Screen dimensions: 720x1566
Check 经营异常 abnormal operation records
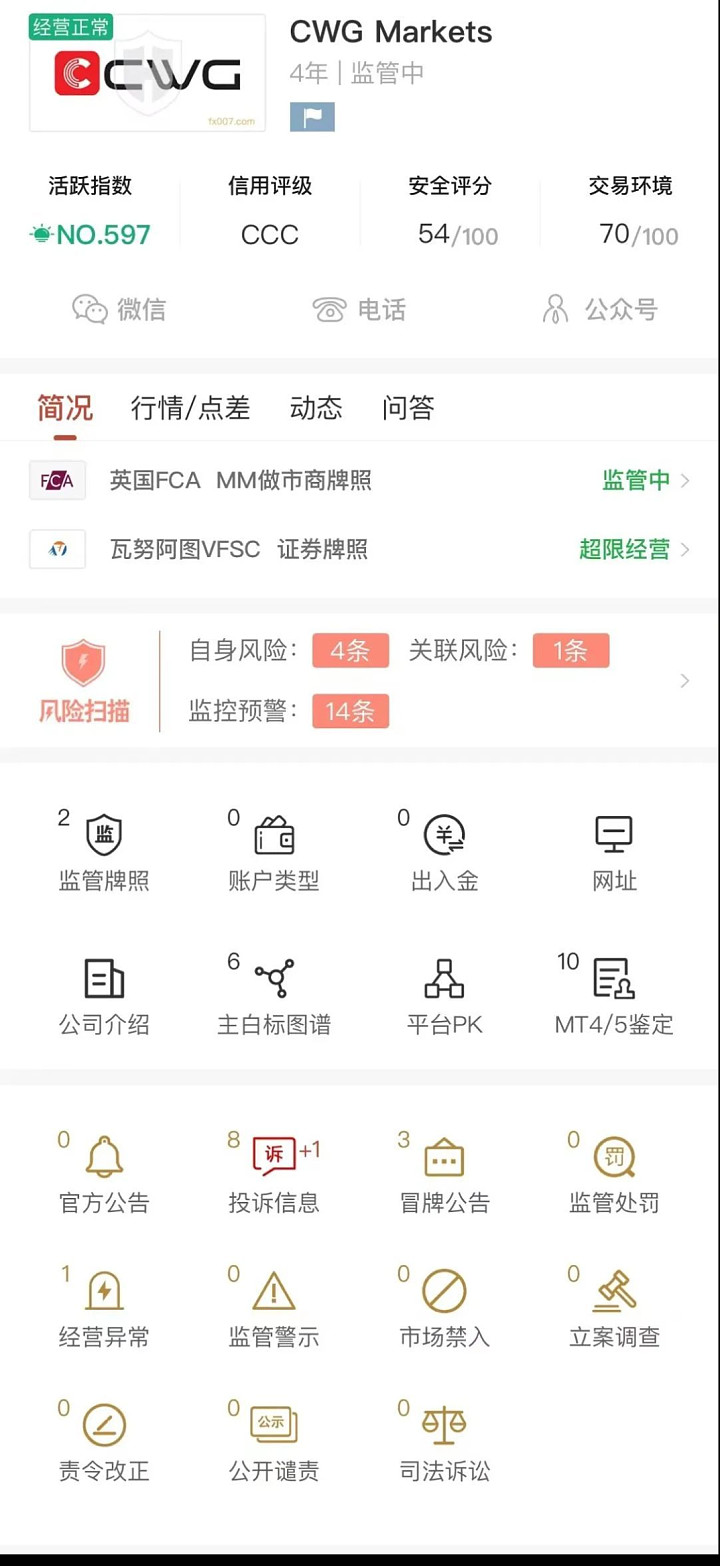104,1309
